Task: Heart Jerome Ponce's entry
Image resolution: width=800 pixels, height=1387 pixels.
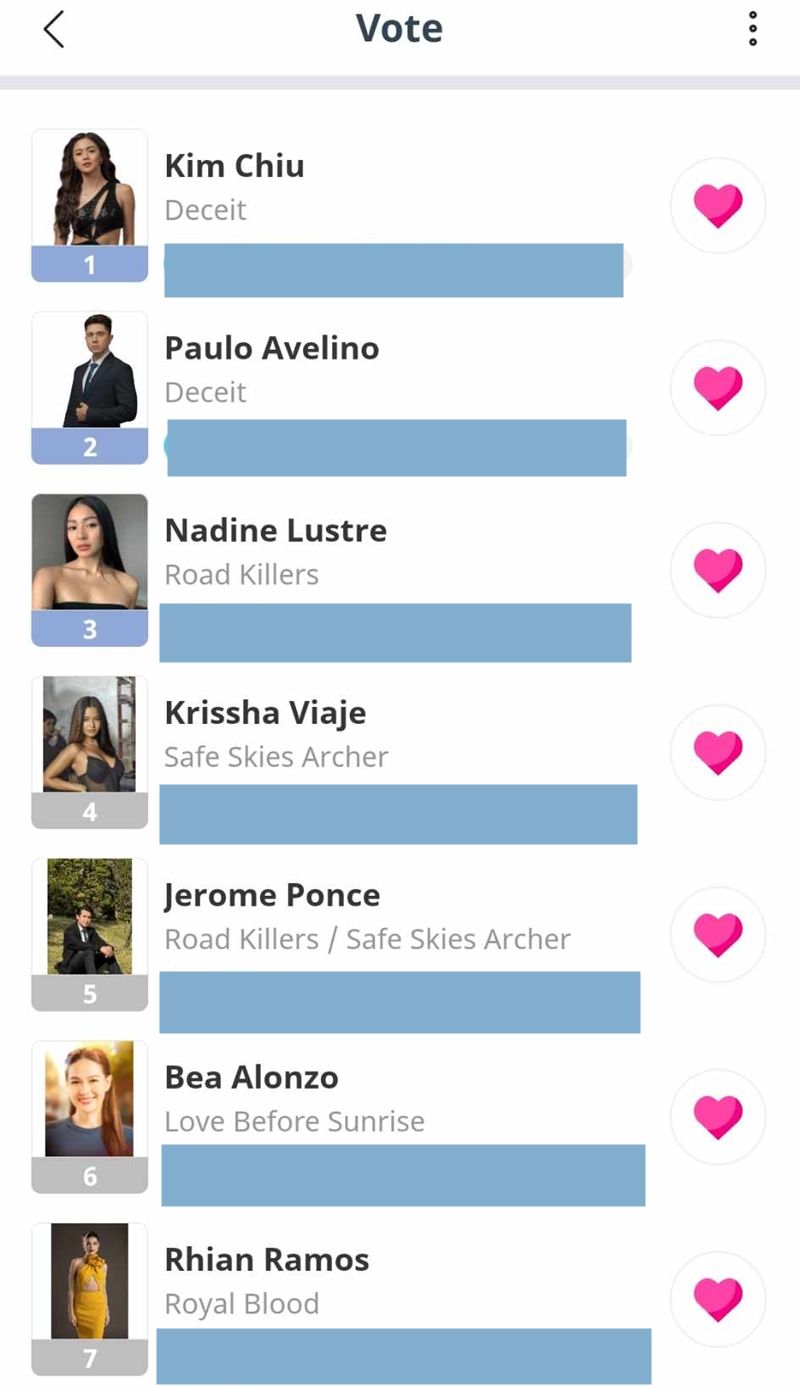Action: click(x=718, y=934)
